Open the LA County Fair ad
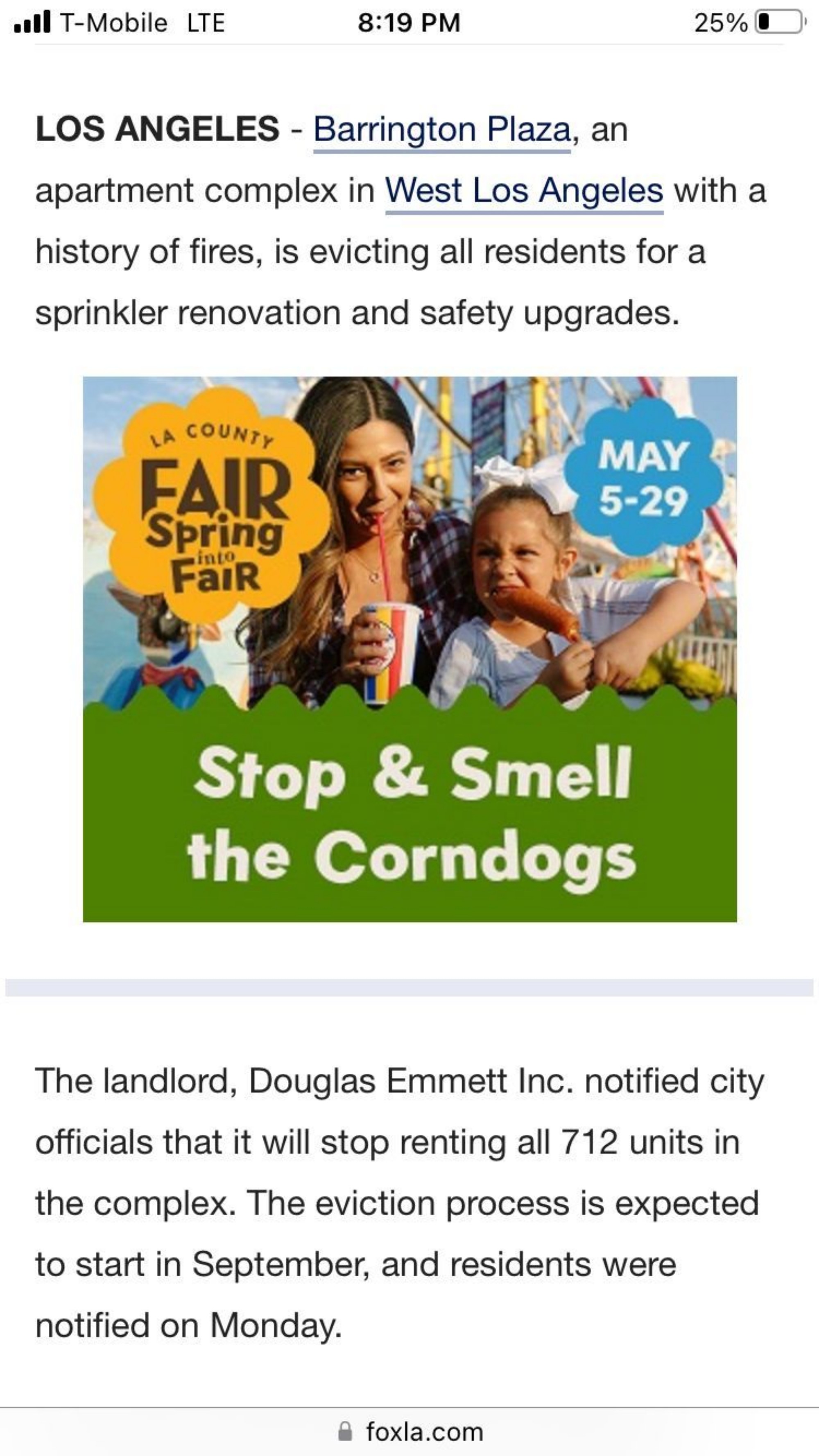The height and width of the screenshot is (1456, 819). 409,649
